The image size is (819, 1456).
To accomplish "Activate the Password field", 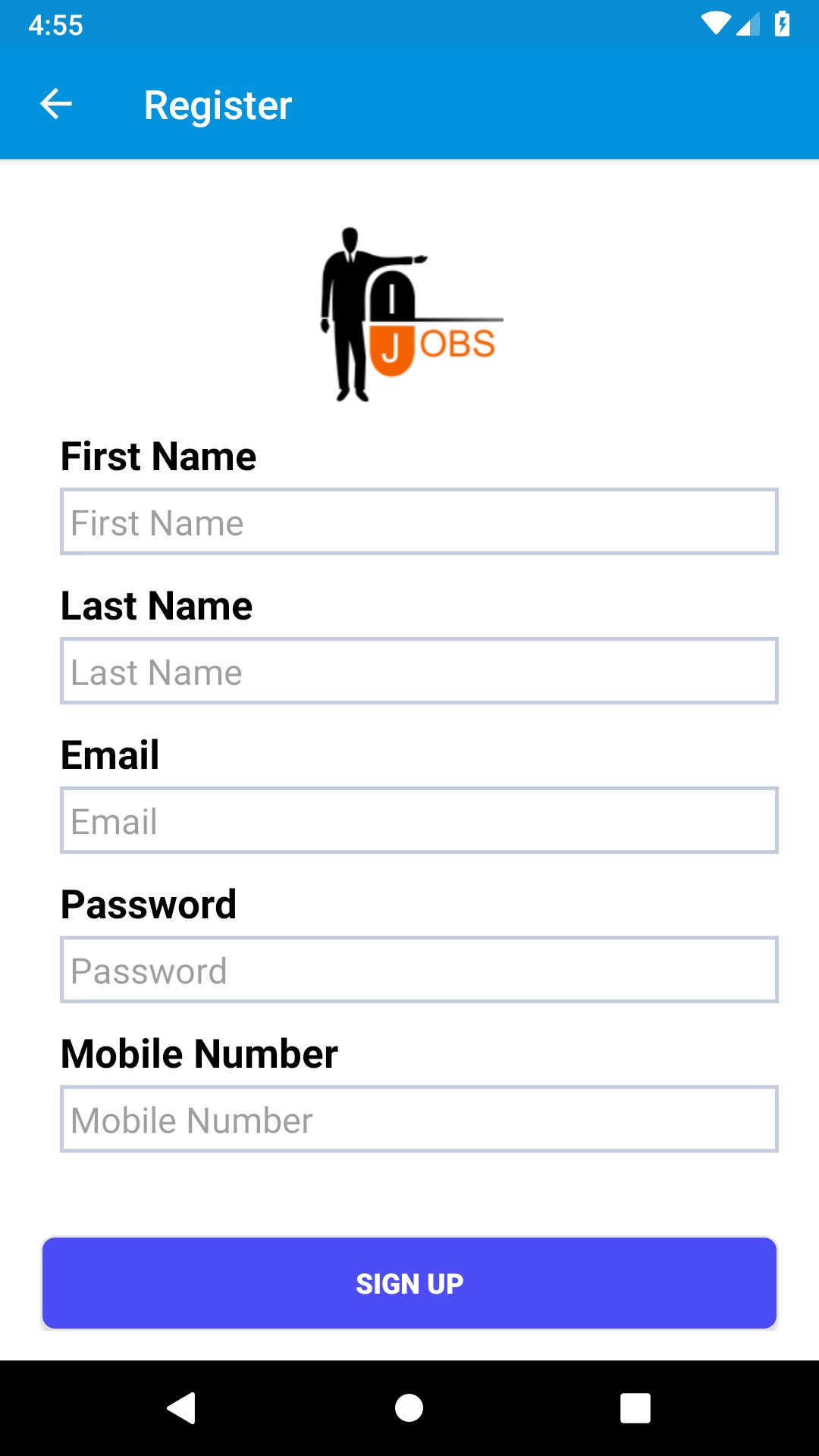I will (x=419, y=970).
